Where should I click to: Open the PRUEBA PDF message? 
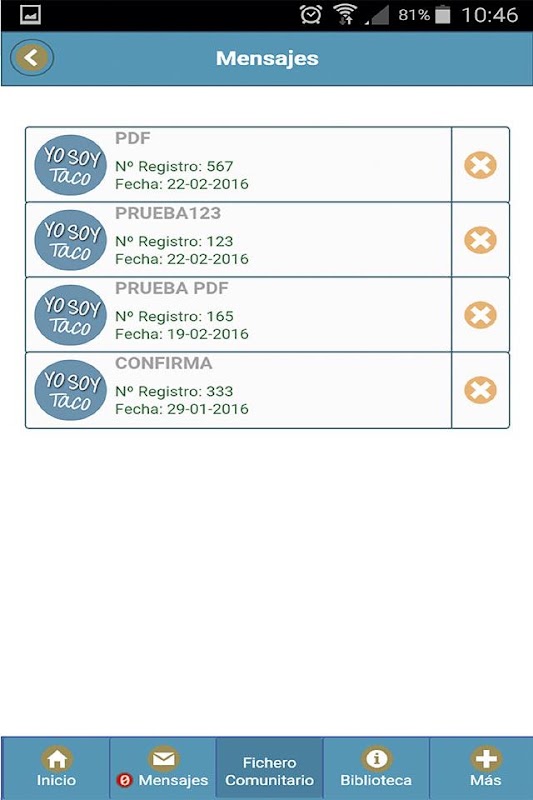click(238, 314)
